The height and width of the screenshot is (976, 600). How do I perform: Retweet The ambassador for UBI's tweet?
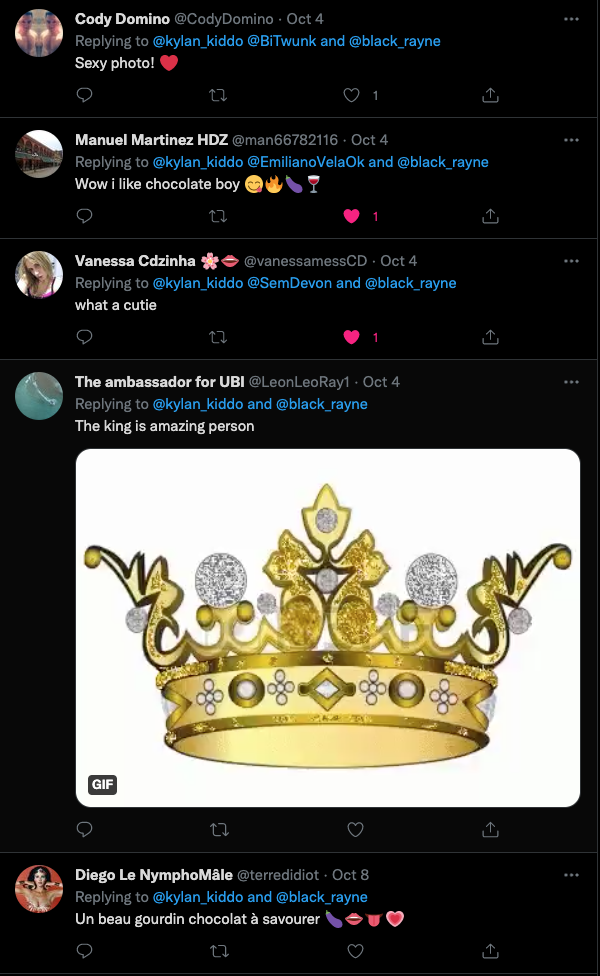pos(217,829)
